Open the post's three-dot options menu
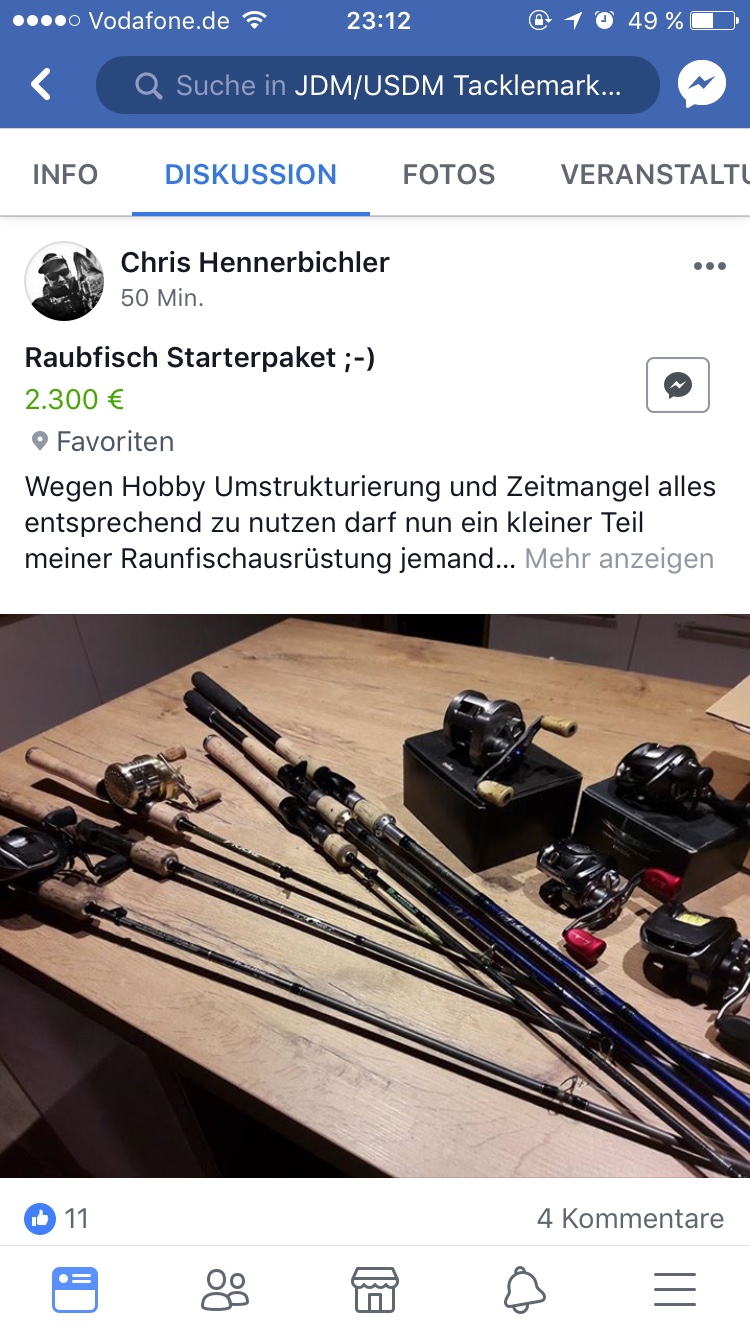This screenshot has width=750, height=1334. (709, 266)
